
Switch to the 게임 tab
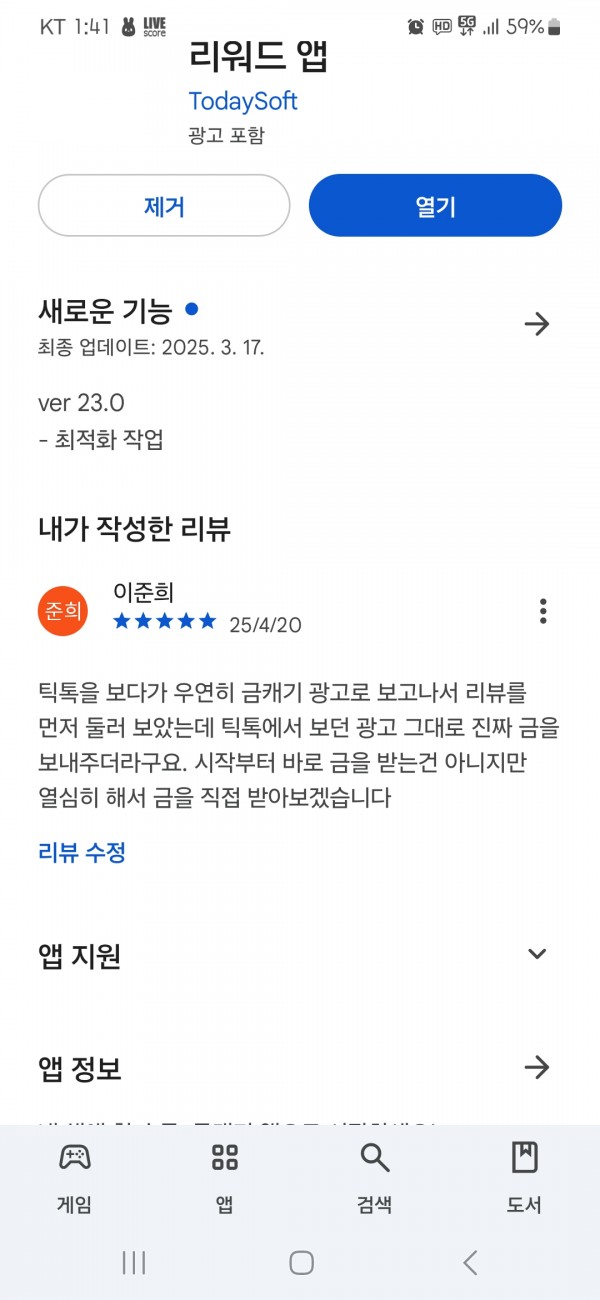click(75, 1178)
